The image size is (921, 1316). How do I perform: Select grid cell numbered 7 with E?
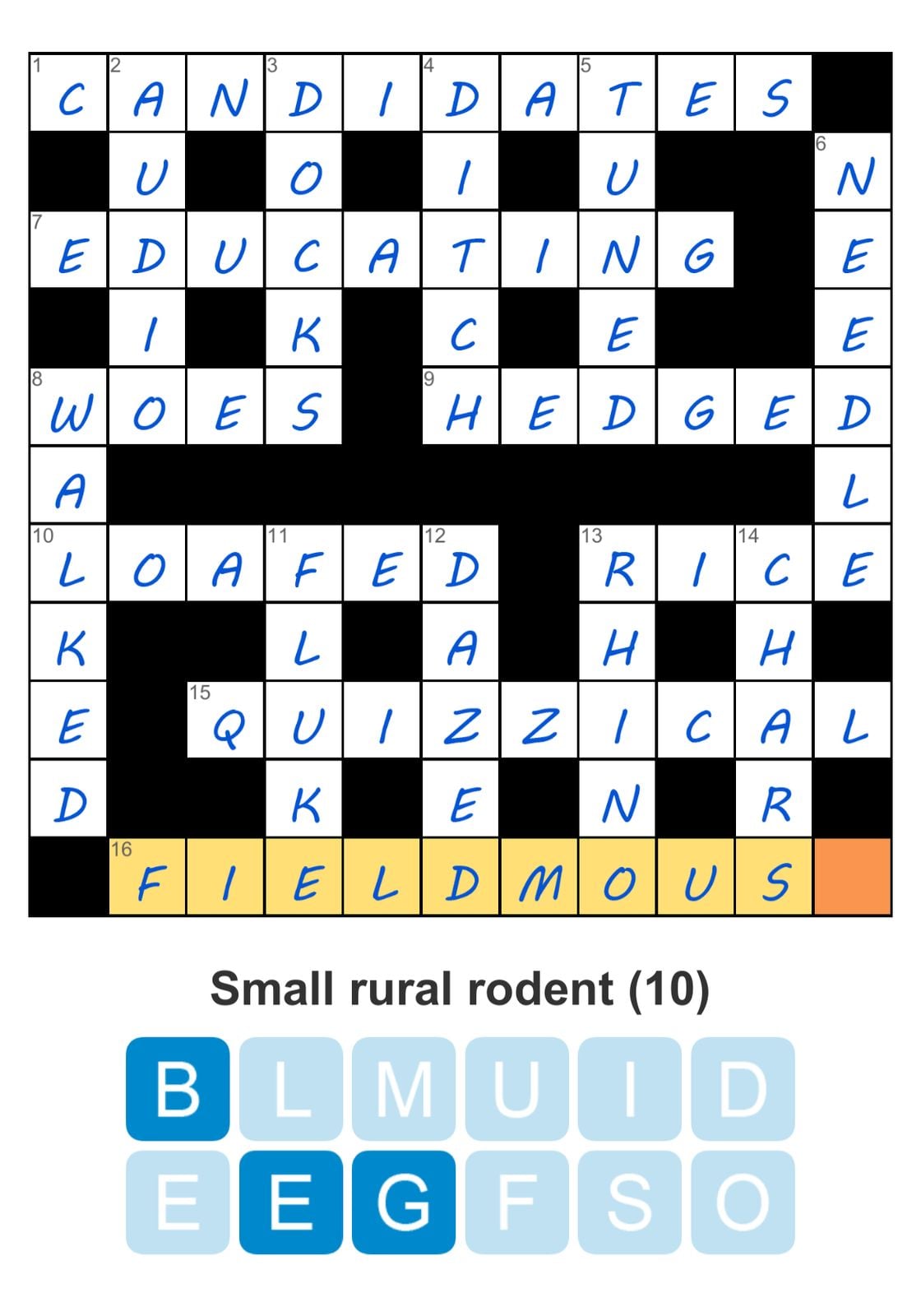[69, 250]
